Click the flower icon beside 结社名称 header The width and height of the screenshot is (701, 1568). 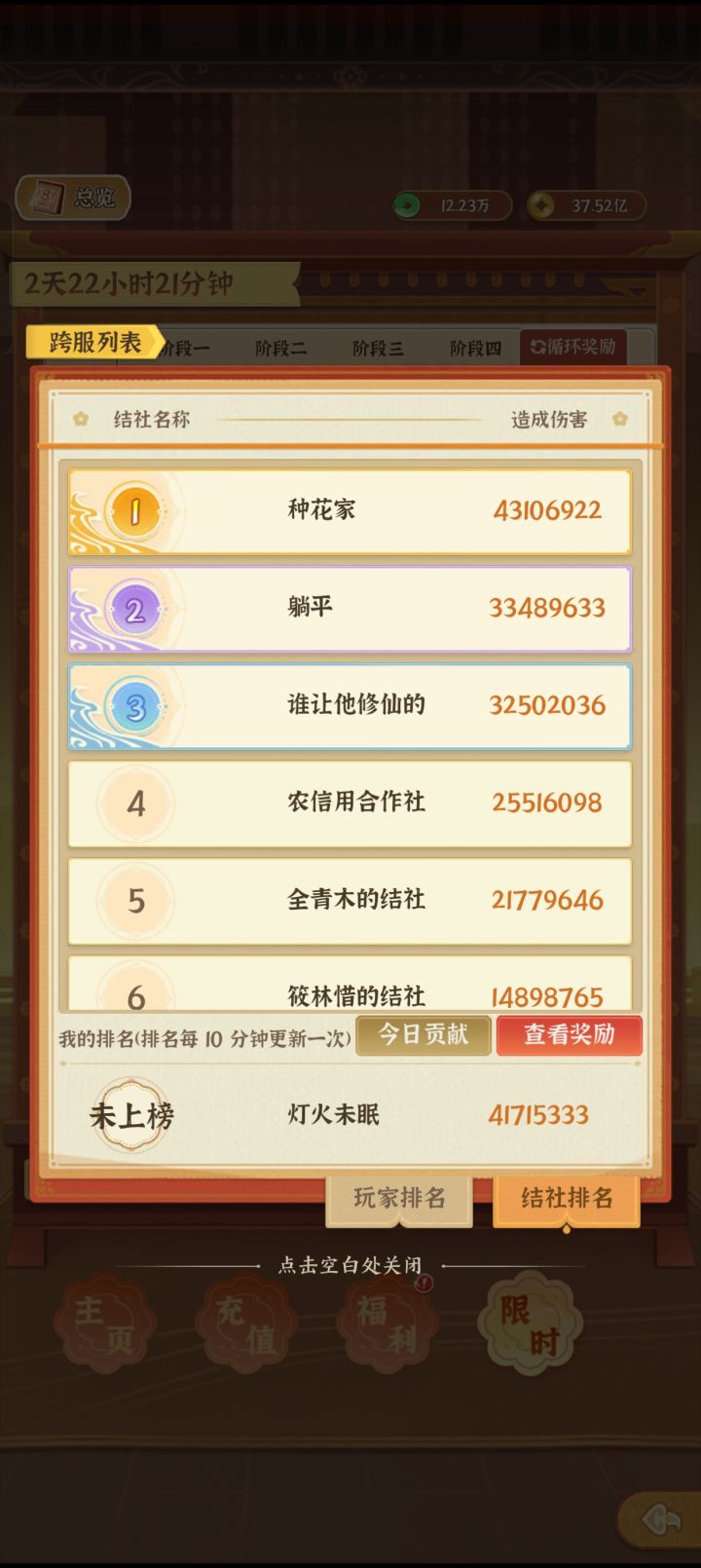(x=81, y=417)
